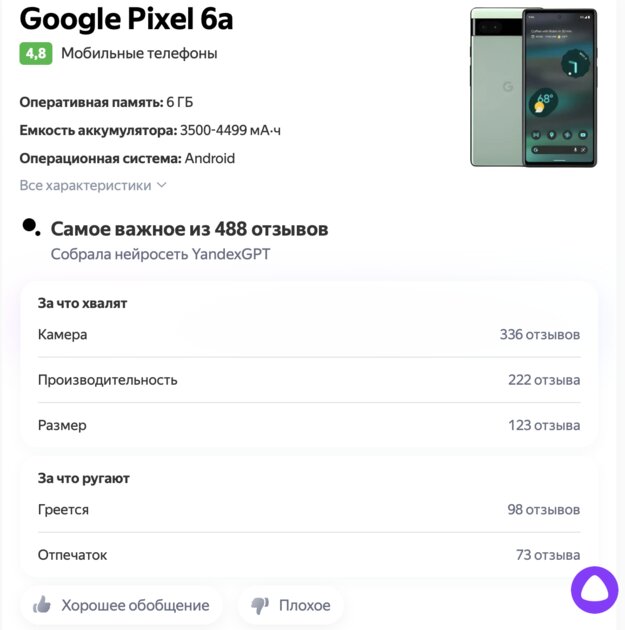The width and height of the screenshot is (625, 630).
Task: Rate summary as "Хорошее обобщение"
Action: pyautogui.click(x=121, y=605)
